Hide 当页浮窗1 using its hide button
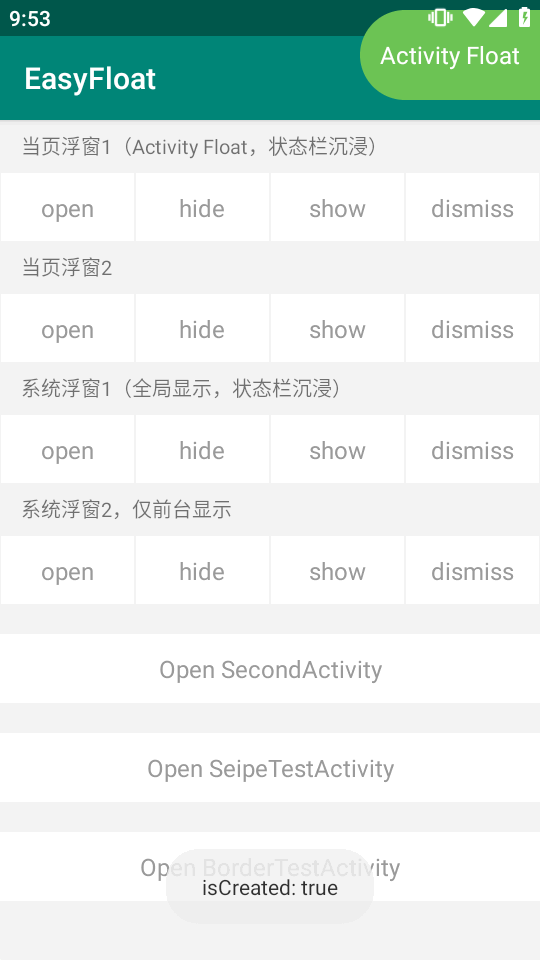The width and height of the screenshot is (540, 960). click(202, 207)
